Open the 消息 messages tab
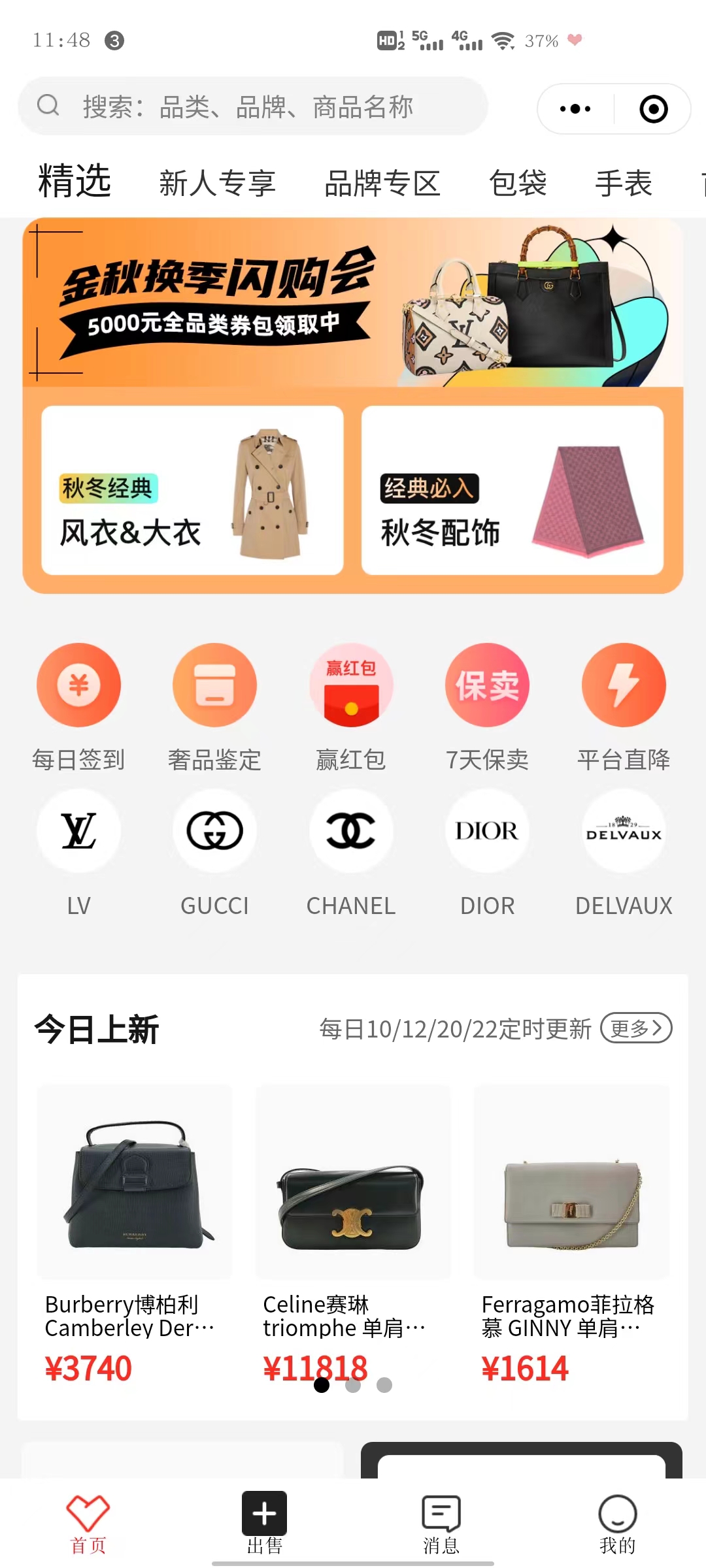Image resolution: width=706 pixels, height=1568 pixels. coord(441,1522)
